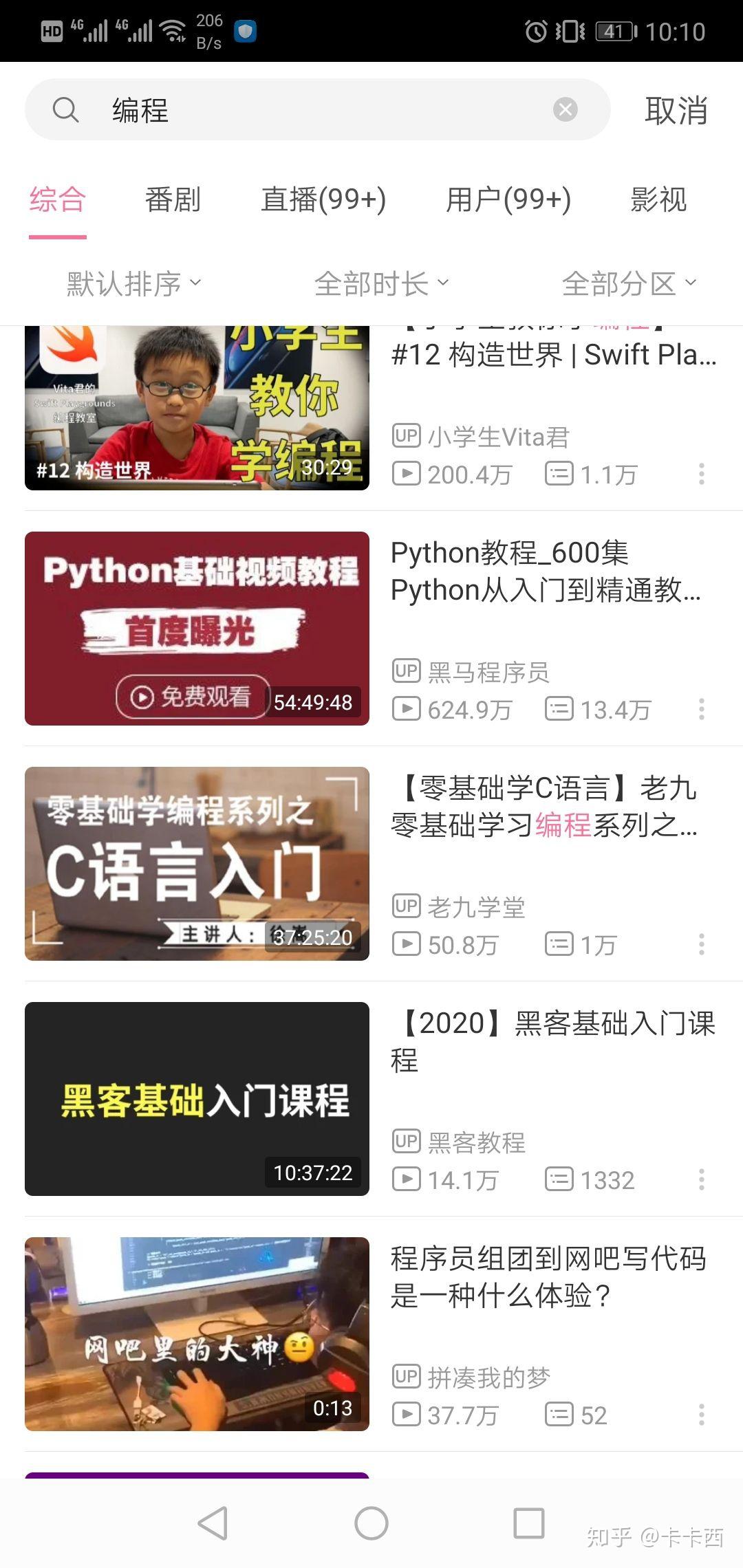Open the 程序员组团到网吧写代码 video
The width and height of the screenshot is (743, 1568).
pos(197,1333)
